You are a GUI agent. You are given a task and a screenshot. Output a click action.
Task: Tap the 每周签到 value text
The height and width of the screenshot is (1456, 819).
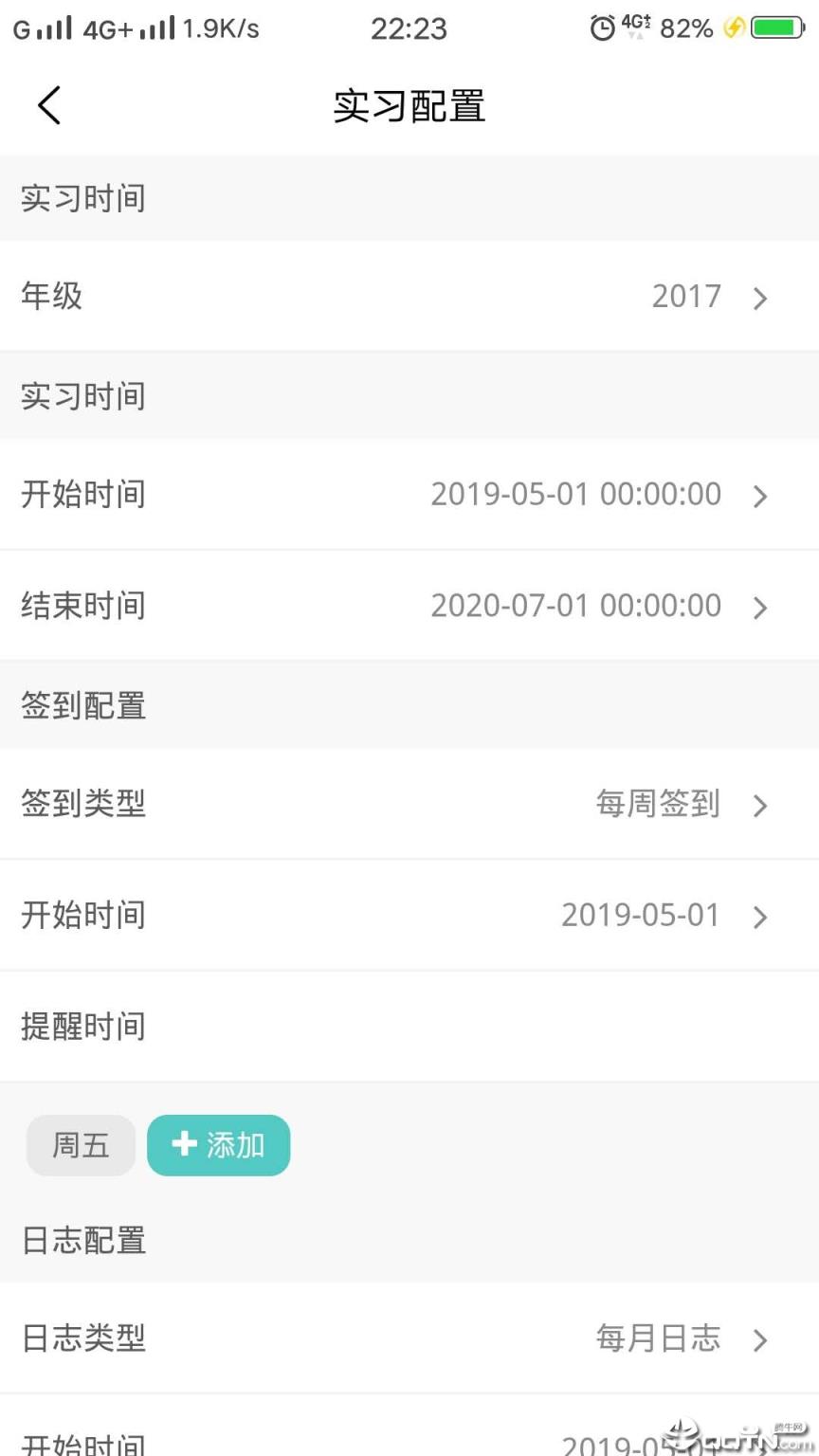(x=658, y=804)
